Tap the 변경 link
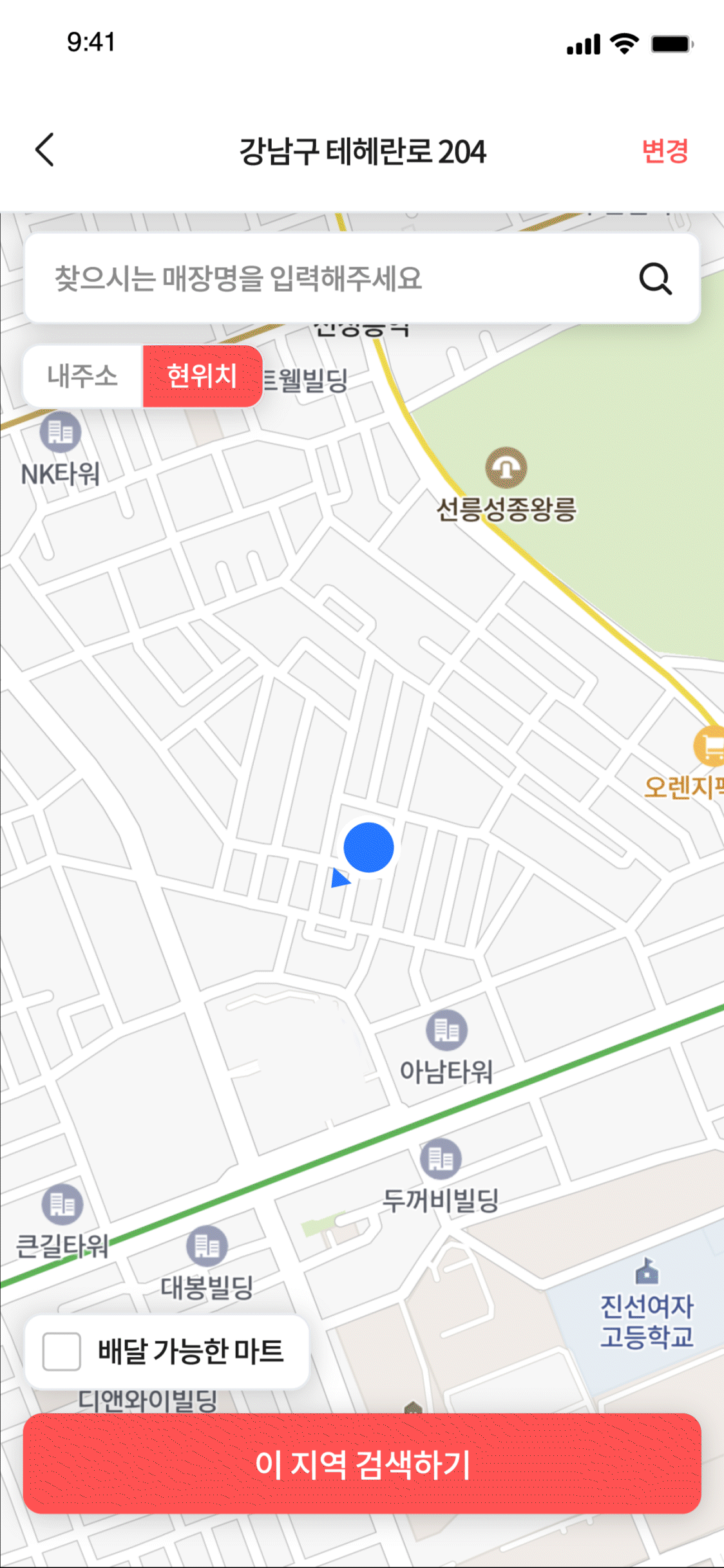The height and width of the screenshot is (1568, 724). pyautogui.click(x=664, y=151)
